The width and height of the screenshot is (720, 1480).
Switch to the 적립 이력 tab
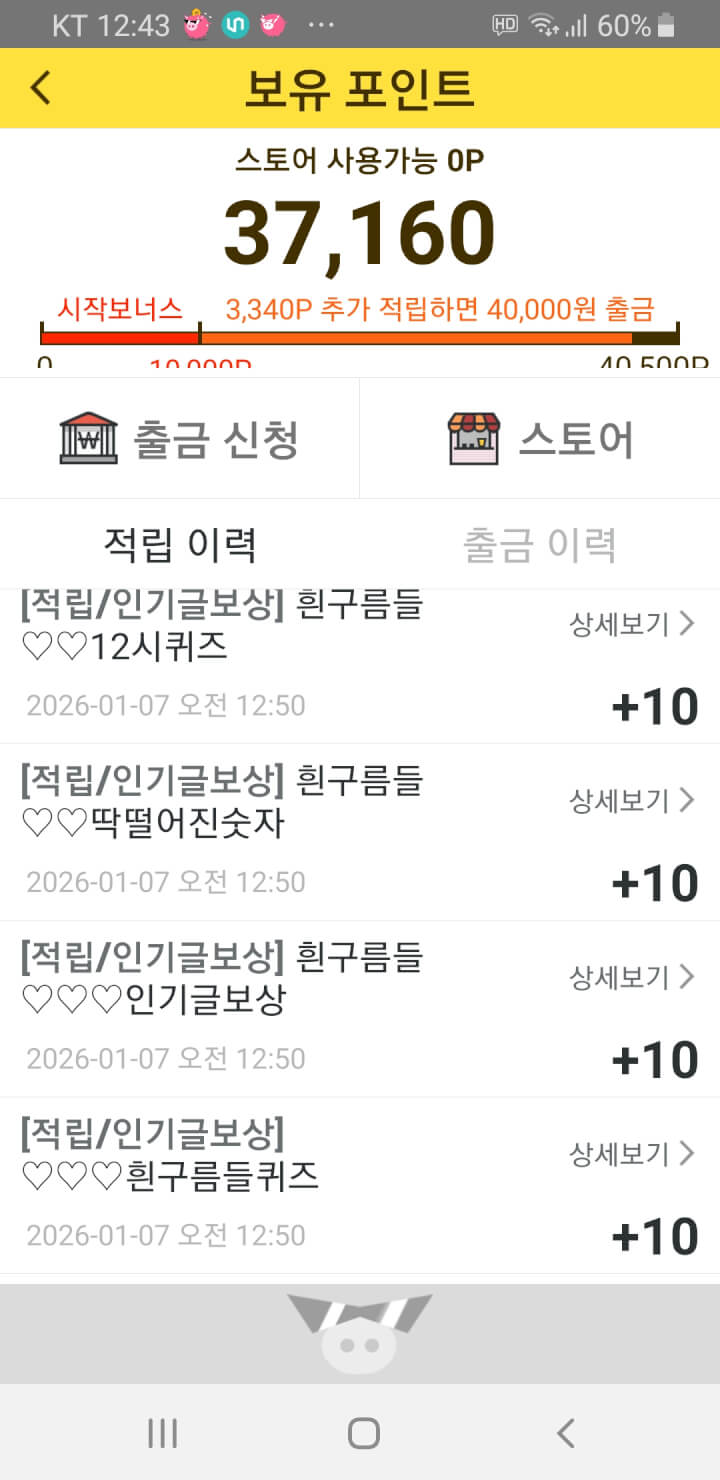pos(180,545)
